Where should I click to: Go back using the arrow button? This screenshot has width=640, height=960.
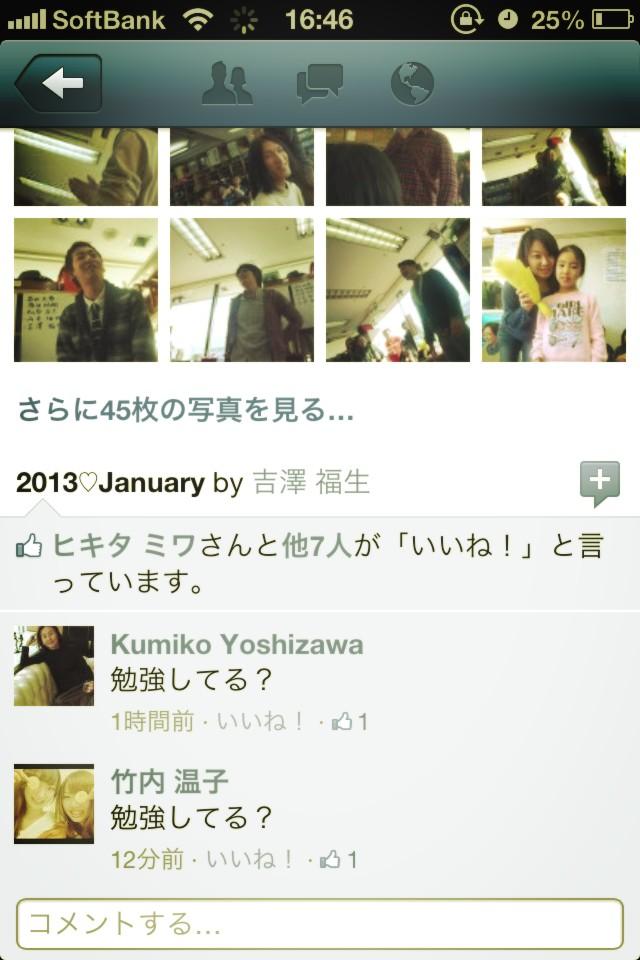pos(60,84)
